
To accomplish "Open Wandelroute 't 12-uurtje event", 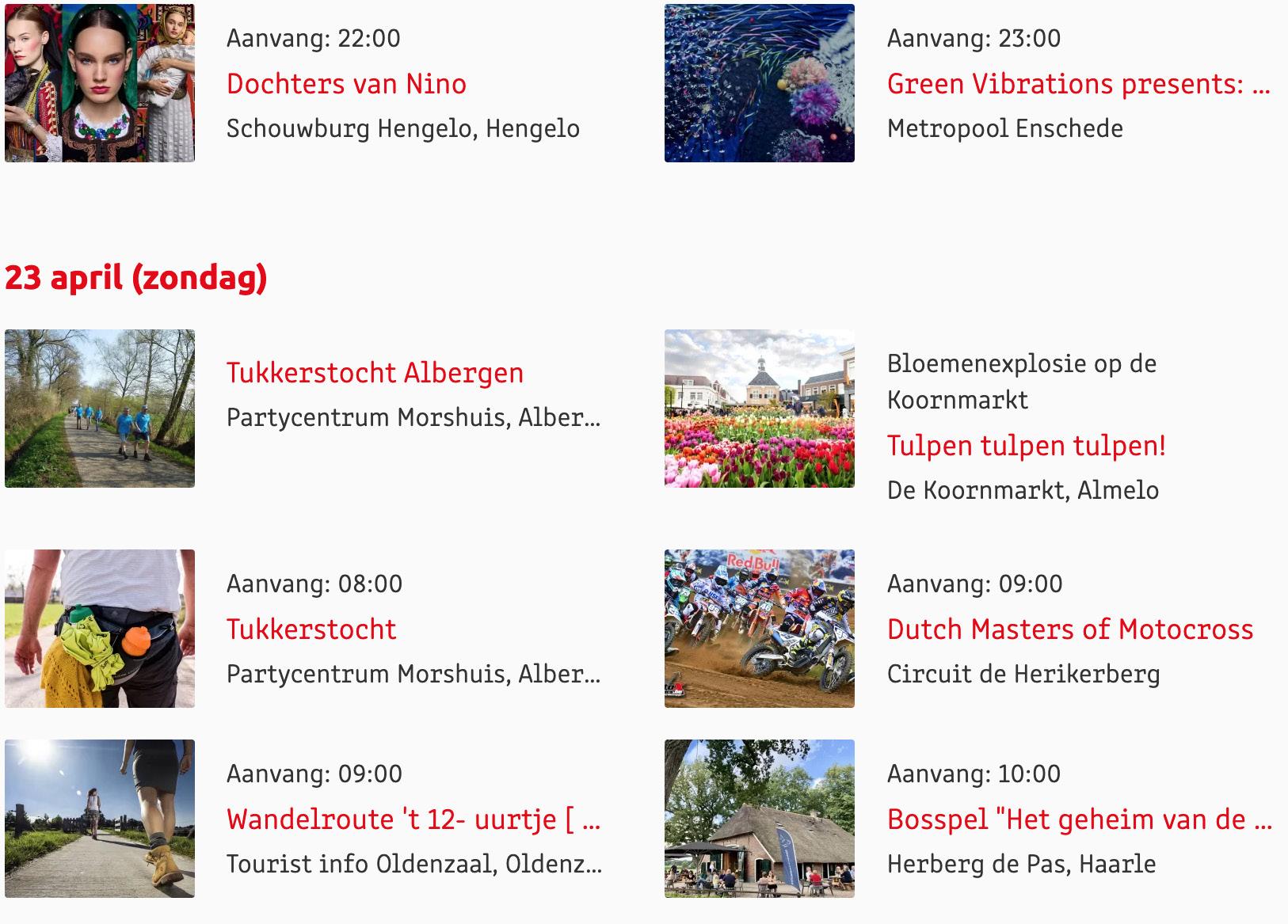I will point(413,819).
